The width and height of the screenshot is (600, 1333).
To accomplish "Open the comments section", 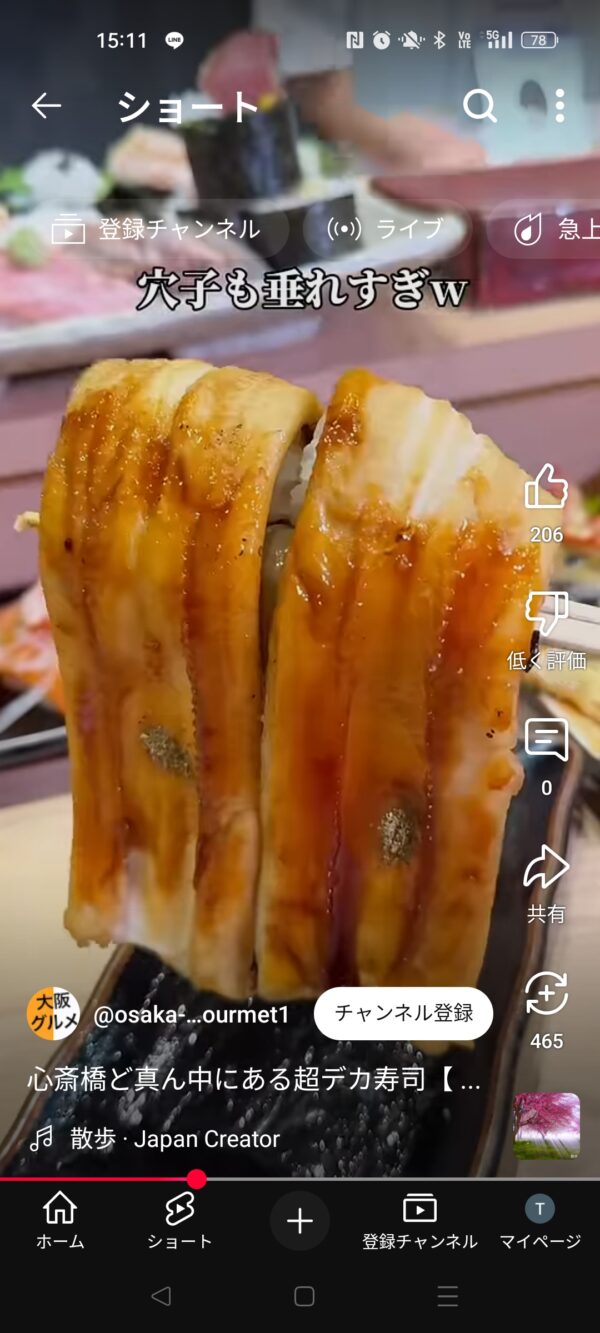I will coord(546,741).
